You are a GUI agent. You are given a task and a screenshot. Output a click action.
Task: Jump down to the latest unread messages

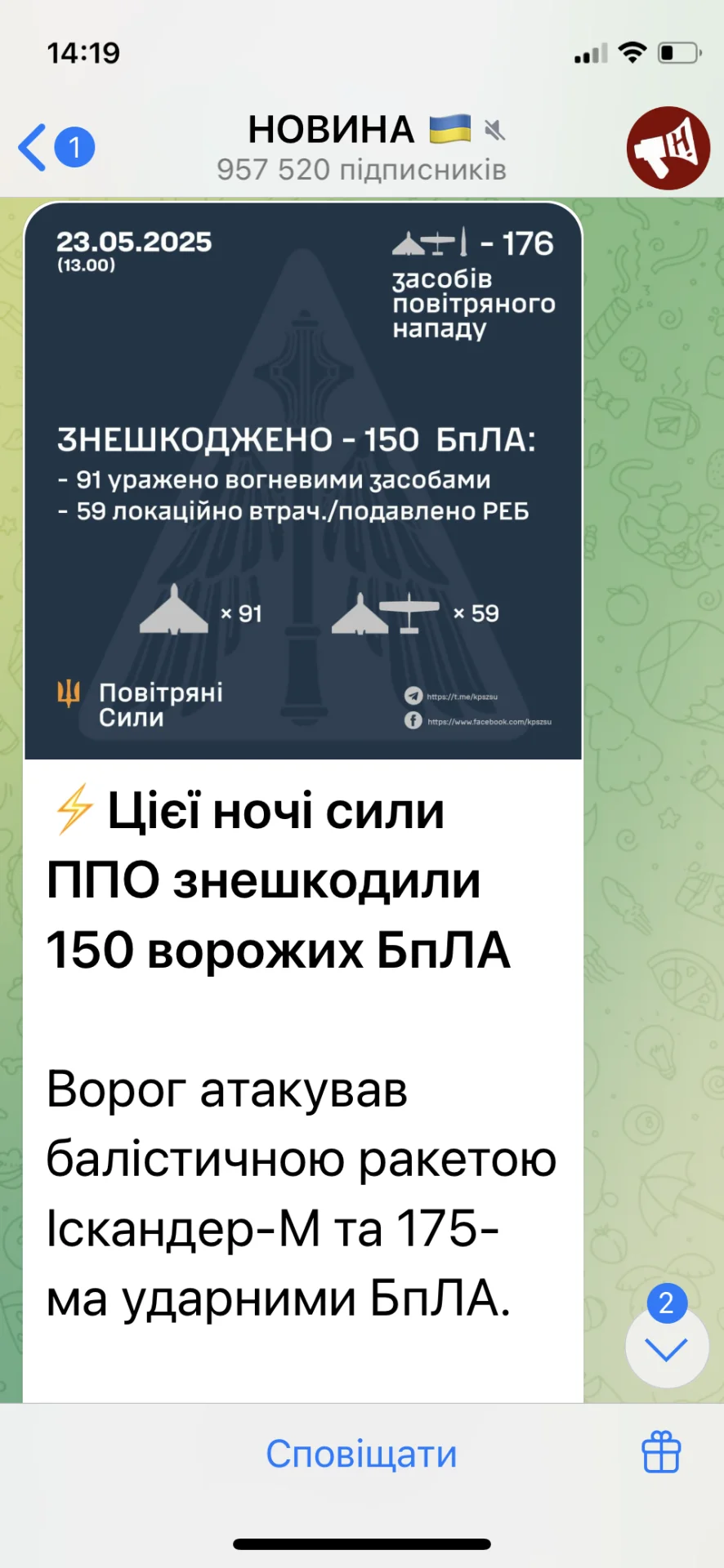667,1347
